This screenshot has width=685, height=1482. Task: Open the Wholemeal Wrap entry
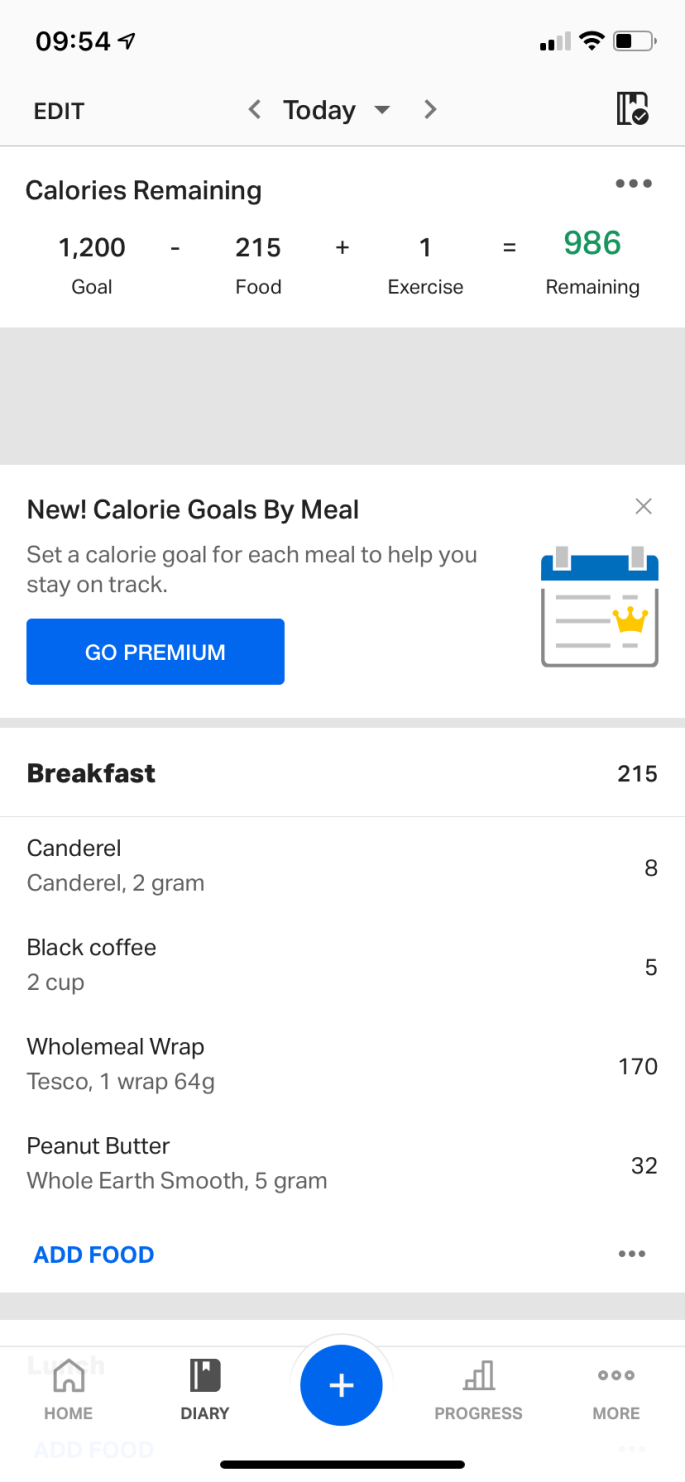(x=342, y=1064)
